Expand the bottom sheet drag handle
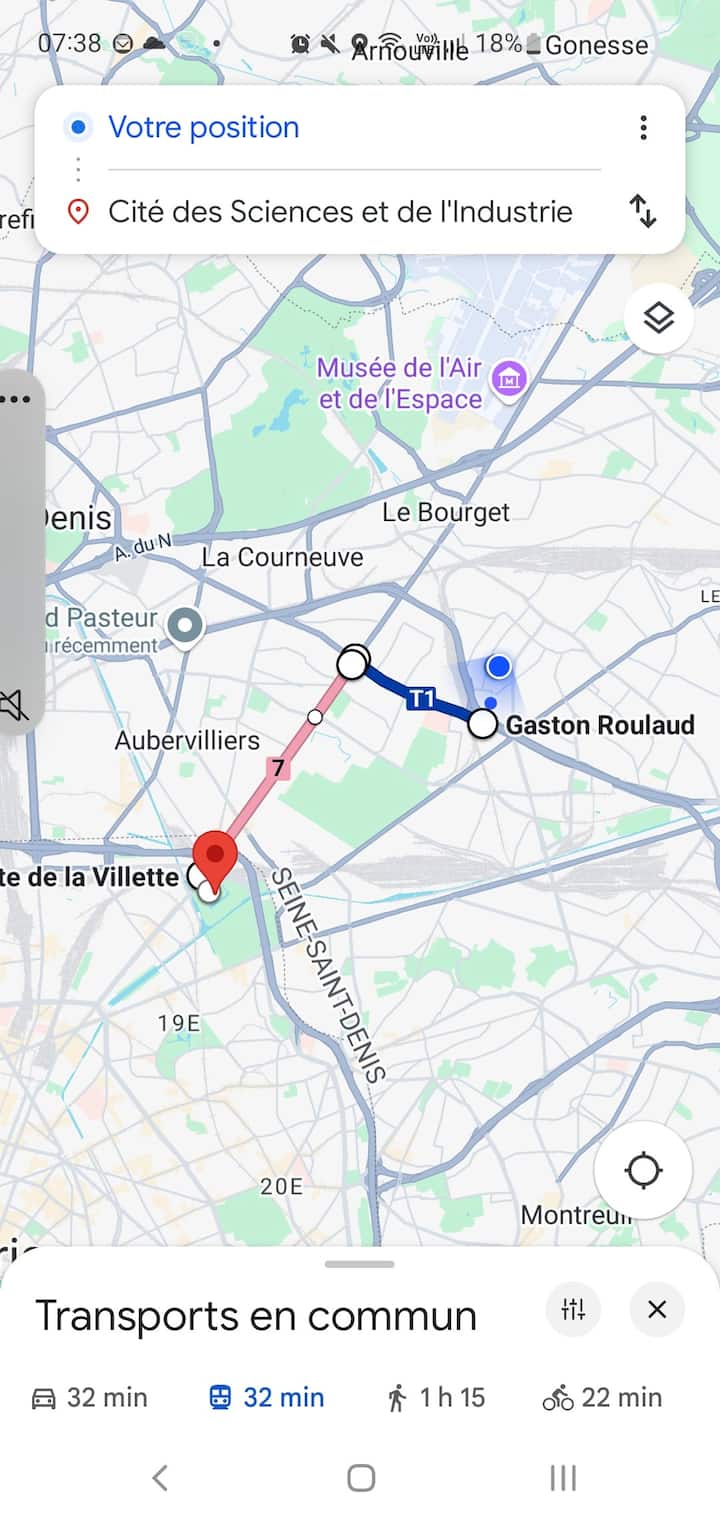720x1520 pixels. coord(359,1264)
